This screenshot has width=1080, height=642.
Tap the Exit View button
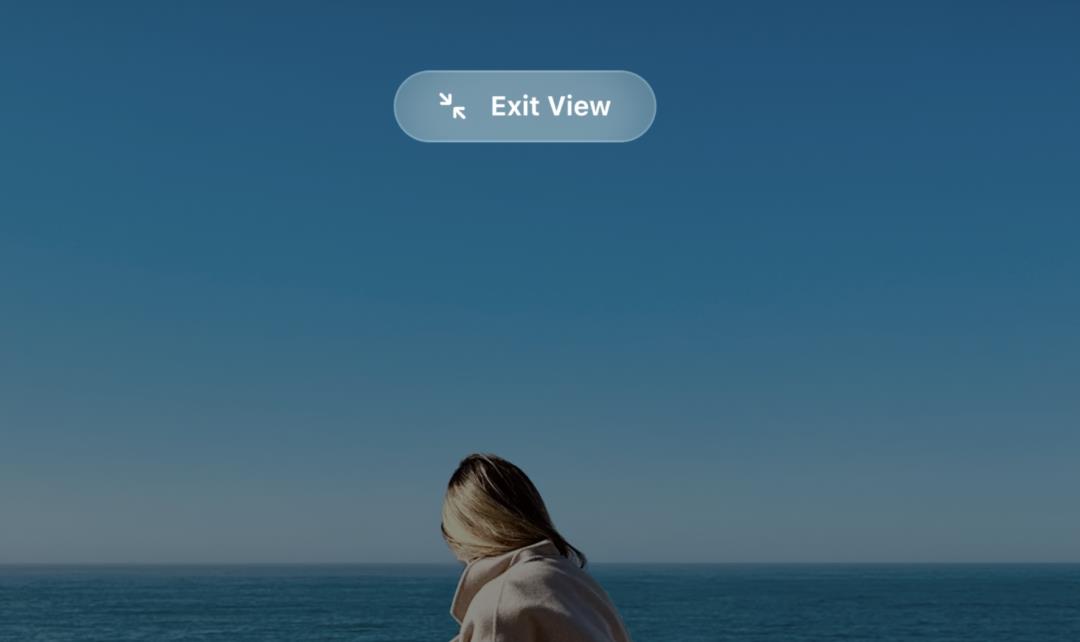[525, 106]
